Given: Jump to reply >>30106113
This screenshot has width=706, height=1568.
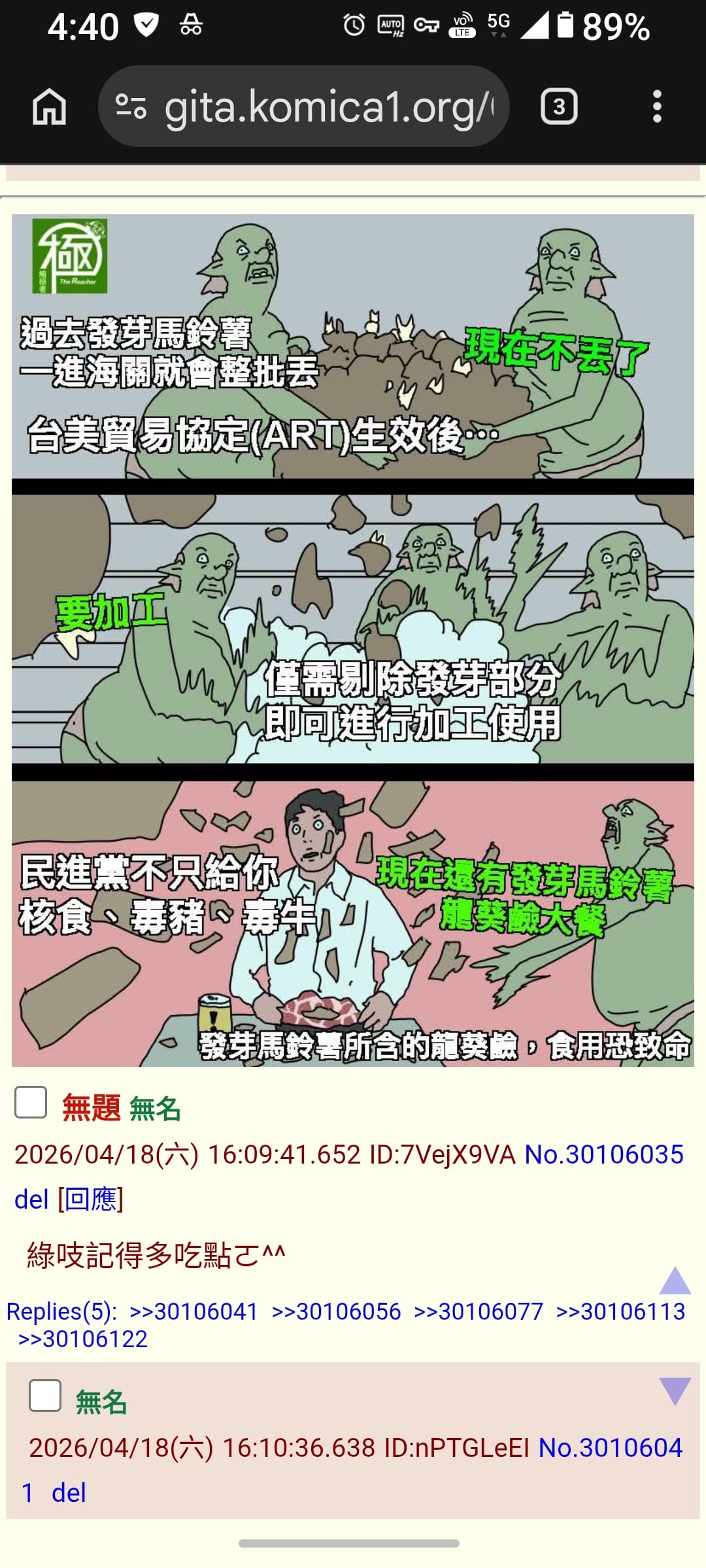Looking at the screenshot, I should click(620, 1311).
